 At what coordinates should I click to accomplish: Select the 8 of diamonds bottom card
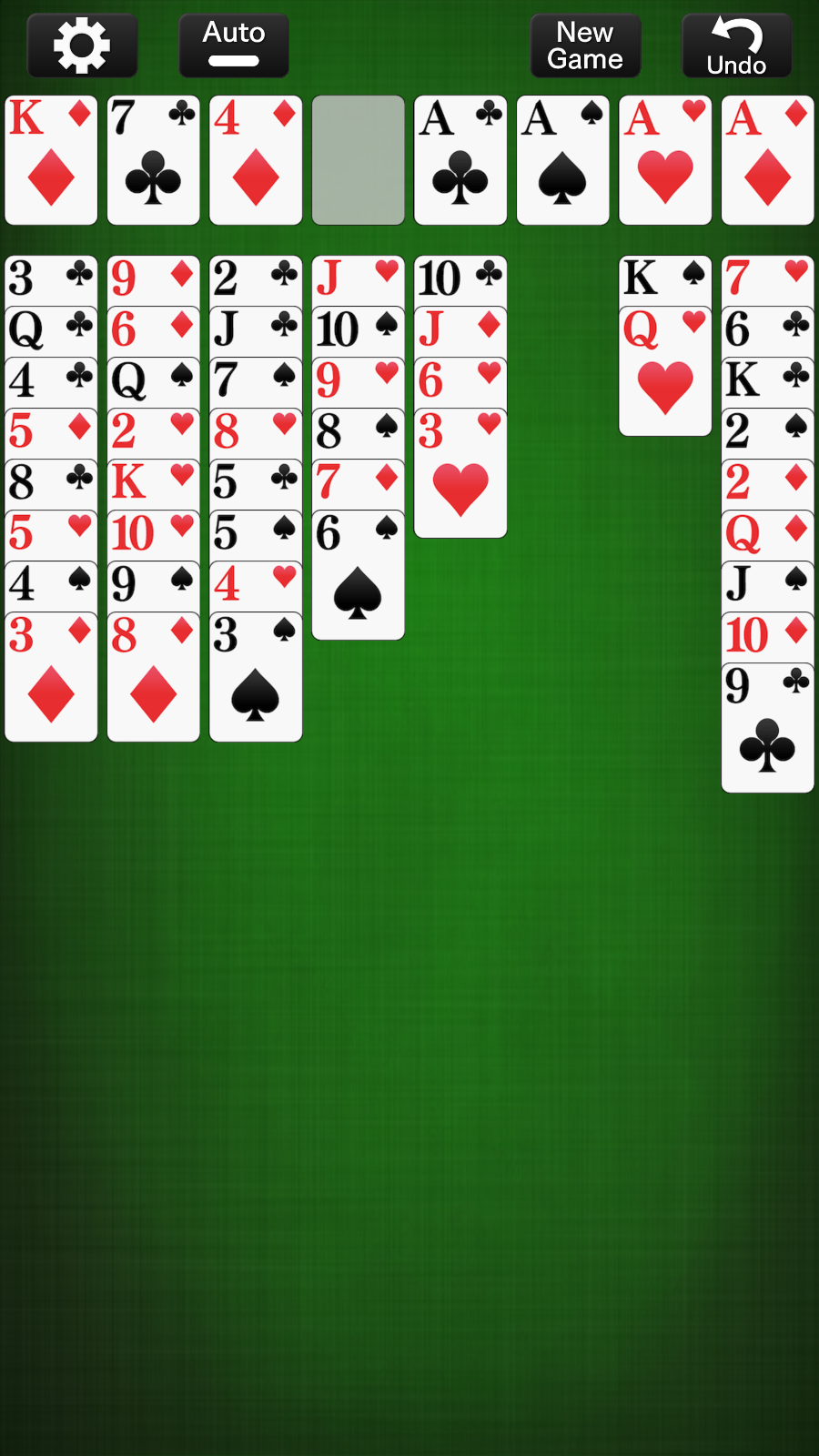[153, 677]
